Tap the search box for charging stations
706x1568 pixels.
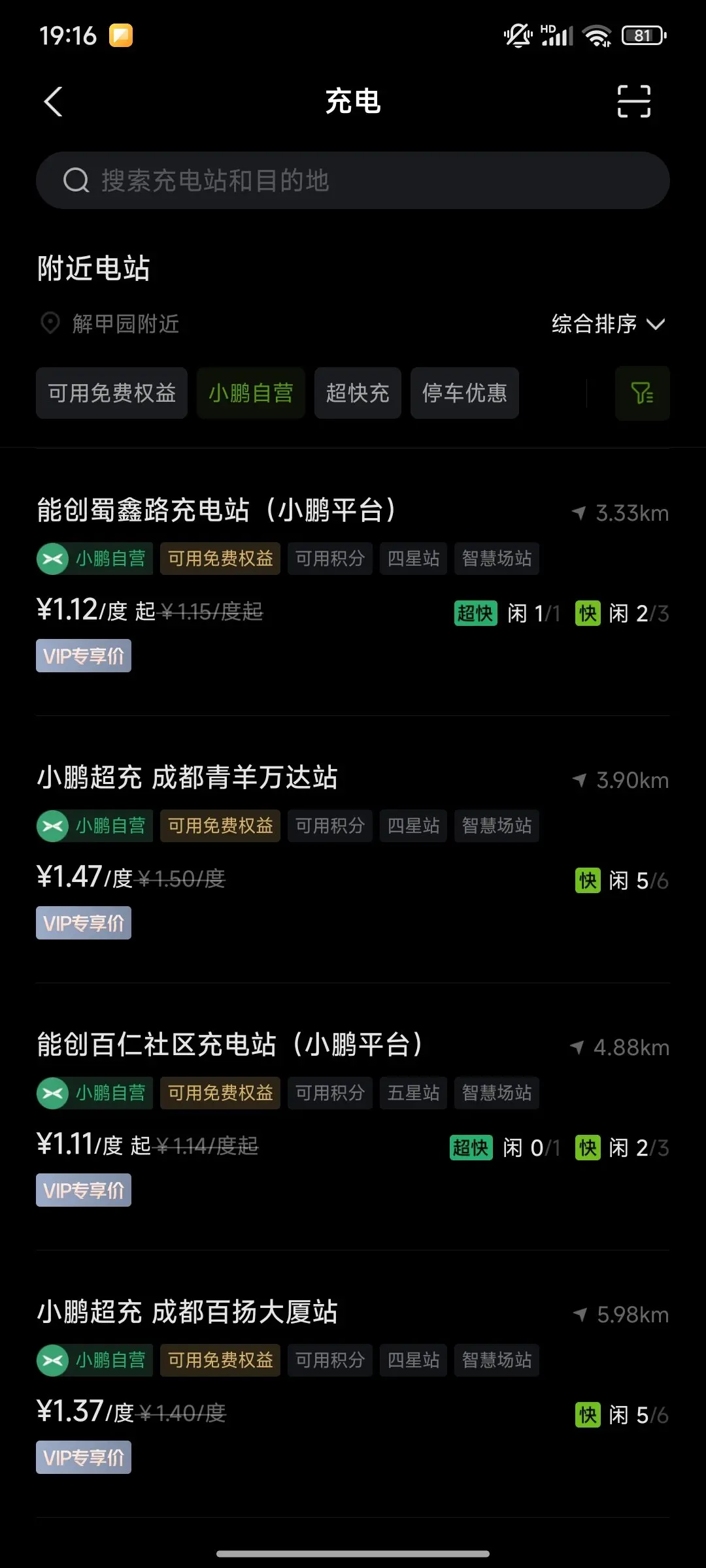[x=353, y=180]
